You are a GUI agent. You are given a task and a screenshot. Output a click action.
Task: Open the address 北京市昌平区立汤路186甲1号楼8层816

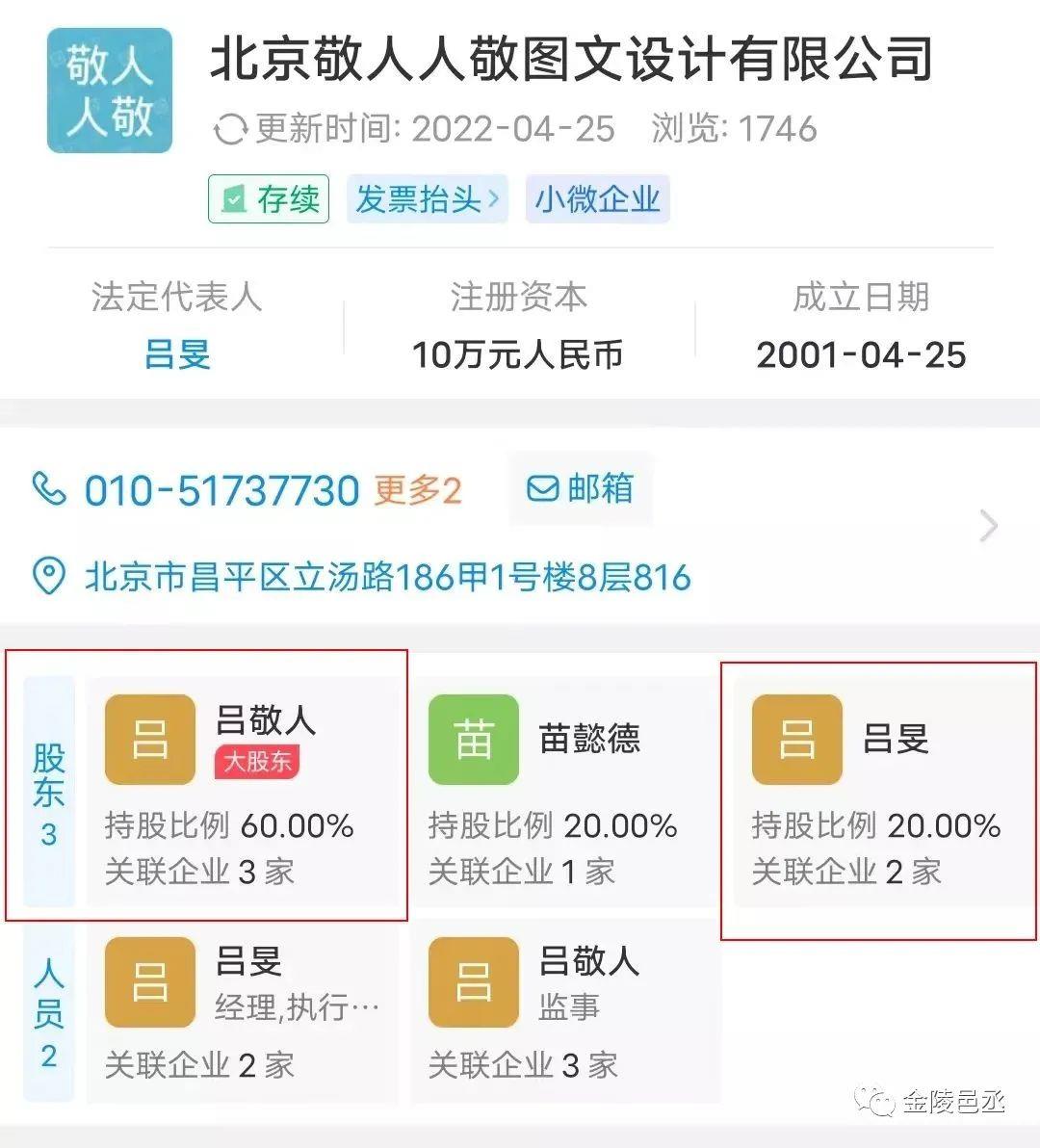tap(387, 577)
